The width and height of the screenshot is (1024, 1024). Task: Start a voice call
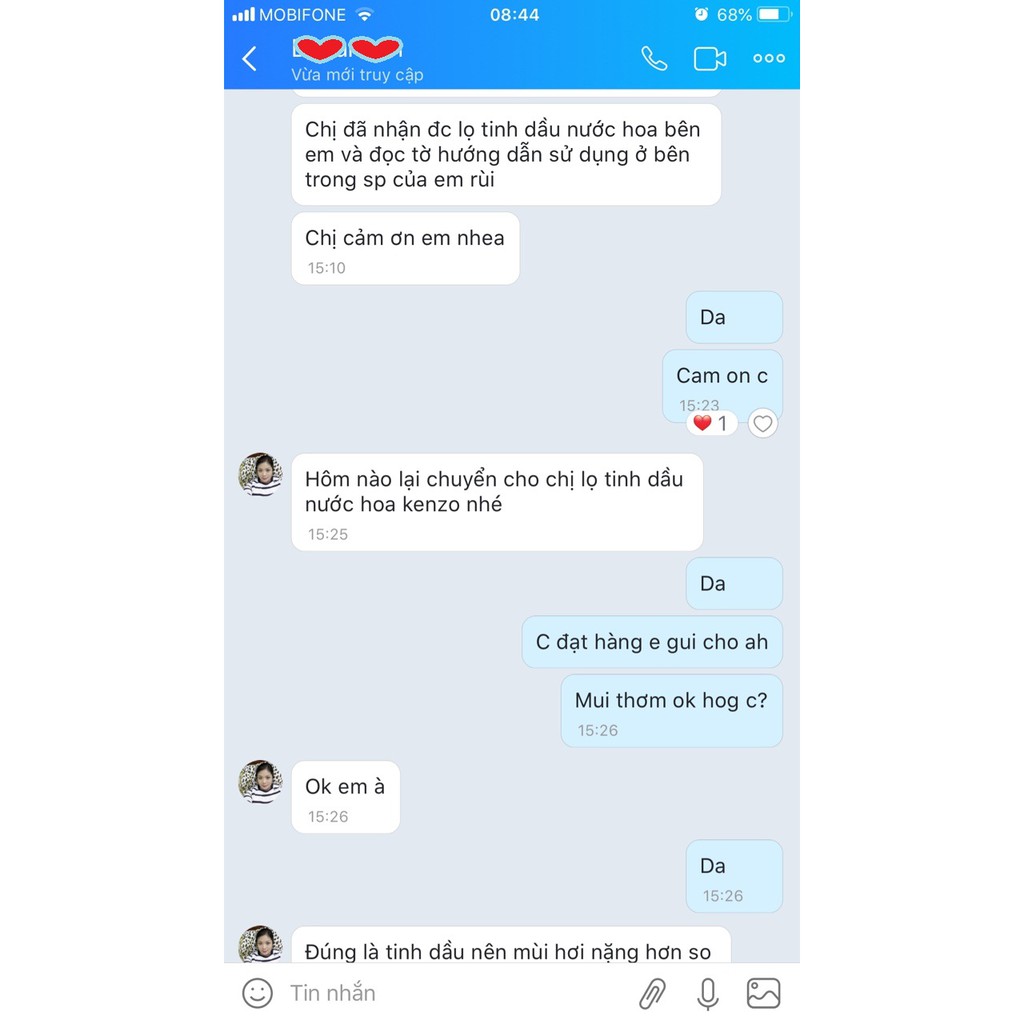[x=654, y=59]
